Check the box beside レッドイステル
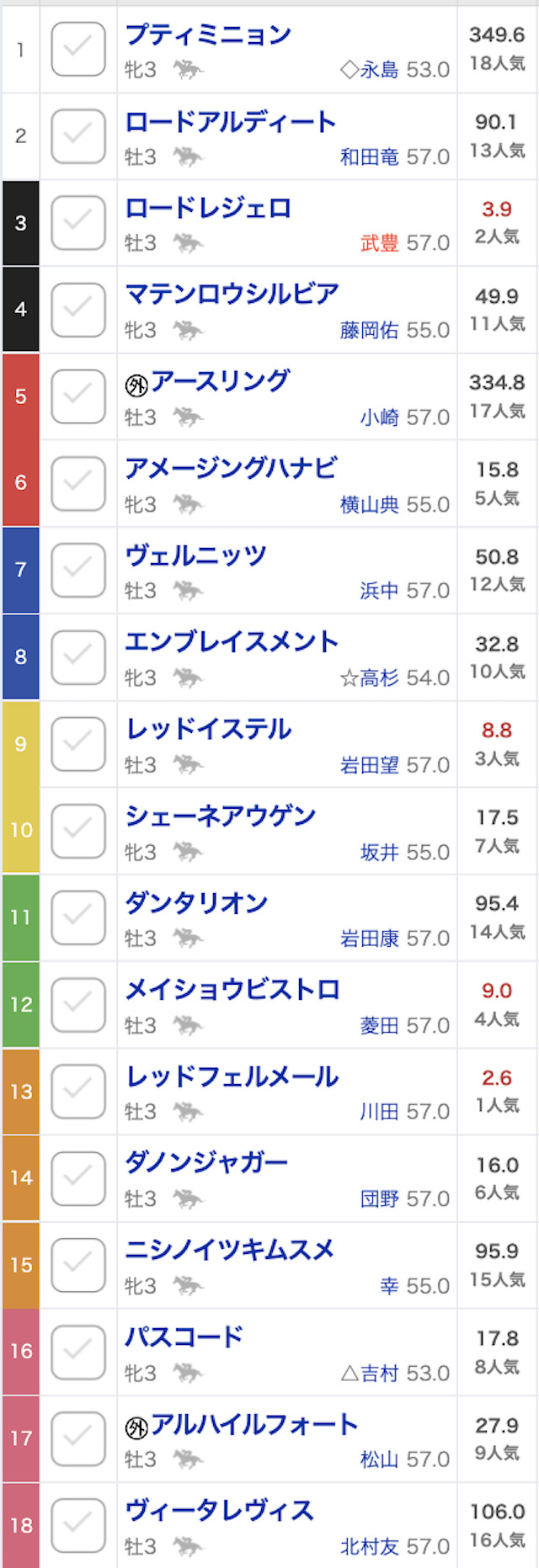This screenshot has width=539, height=1568. click(77, 743)
